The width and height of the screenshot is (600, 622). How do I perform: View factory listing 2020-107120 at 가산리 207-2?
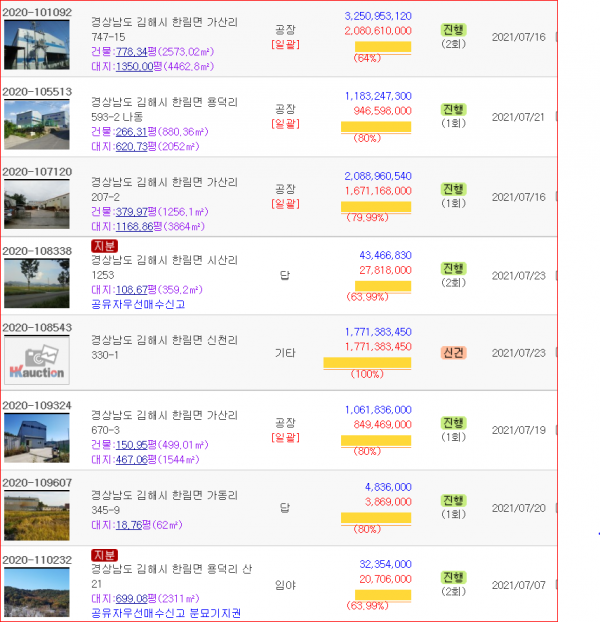tap(36, 171)
